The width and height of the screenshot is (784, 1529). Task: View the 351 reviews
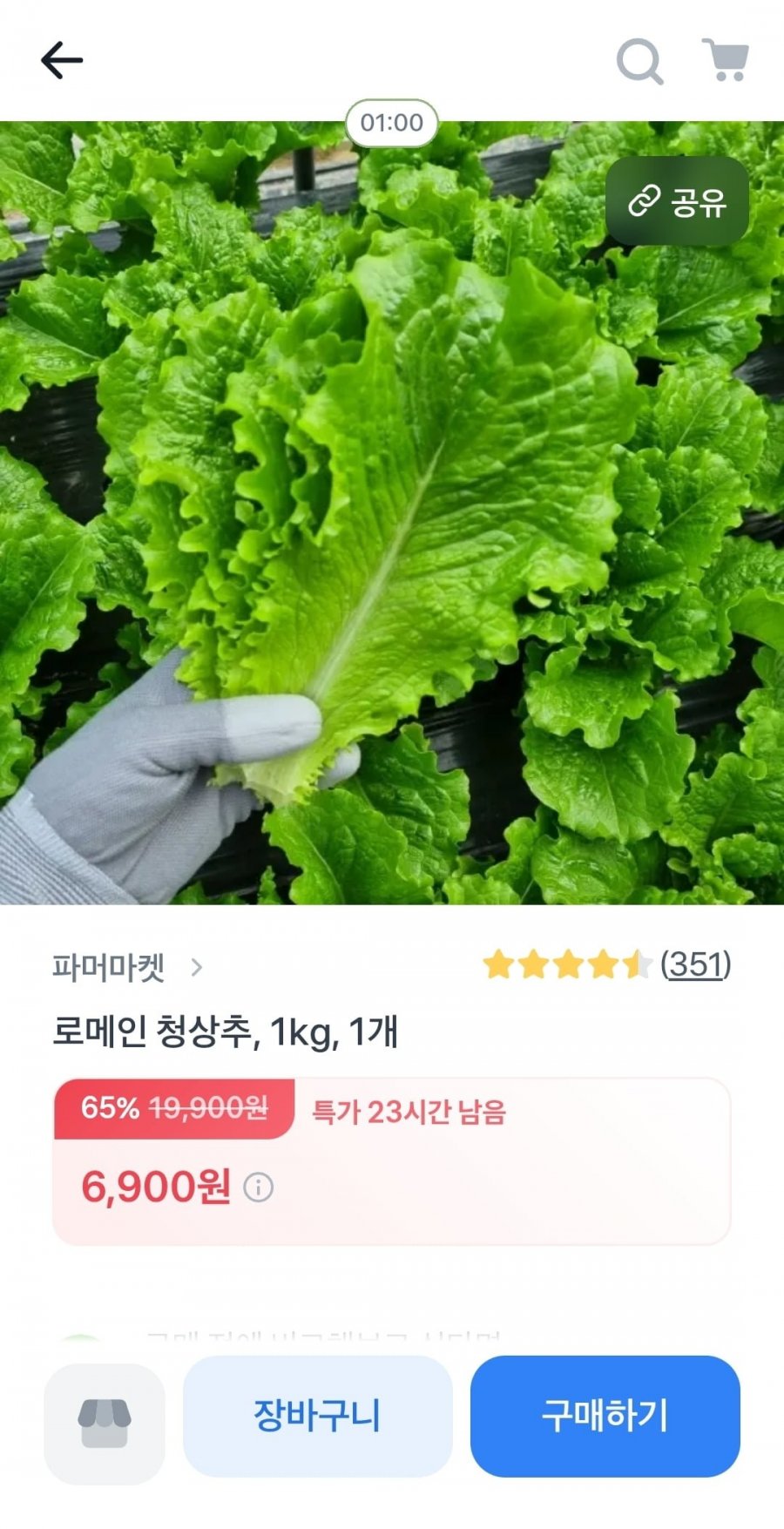point(695,964)
